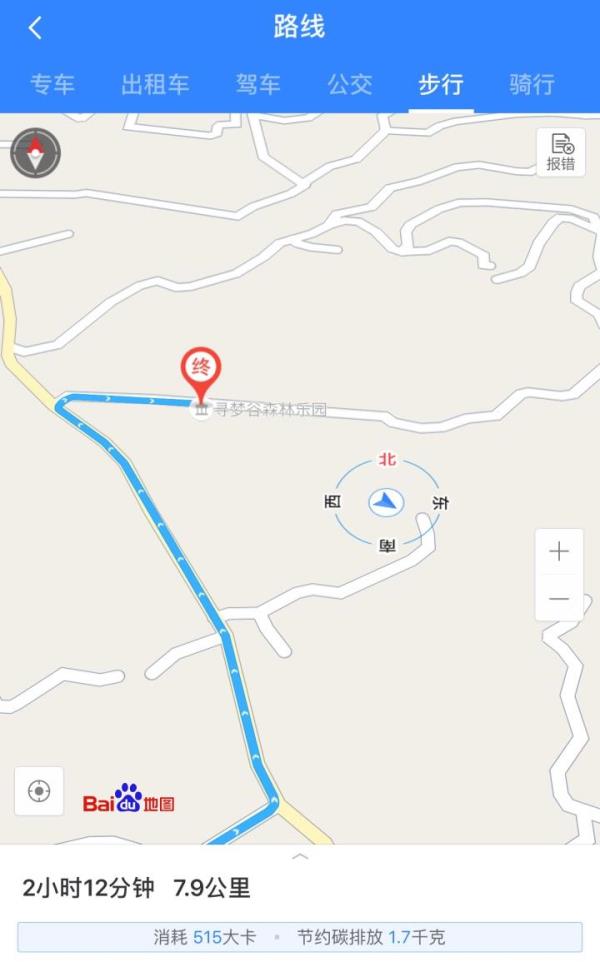Center map on my current location
This screenshot has height=962, width=600.
[x=39, y=791]
